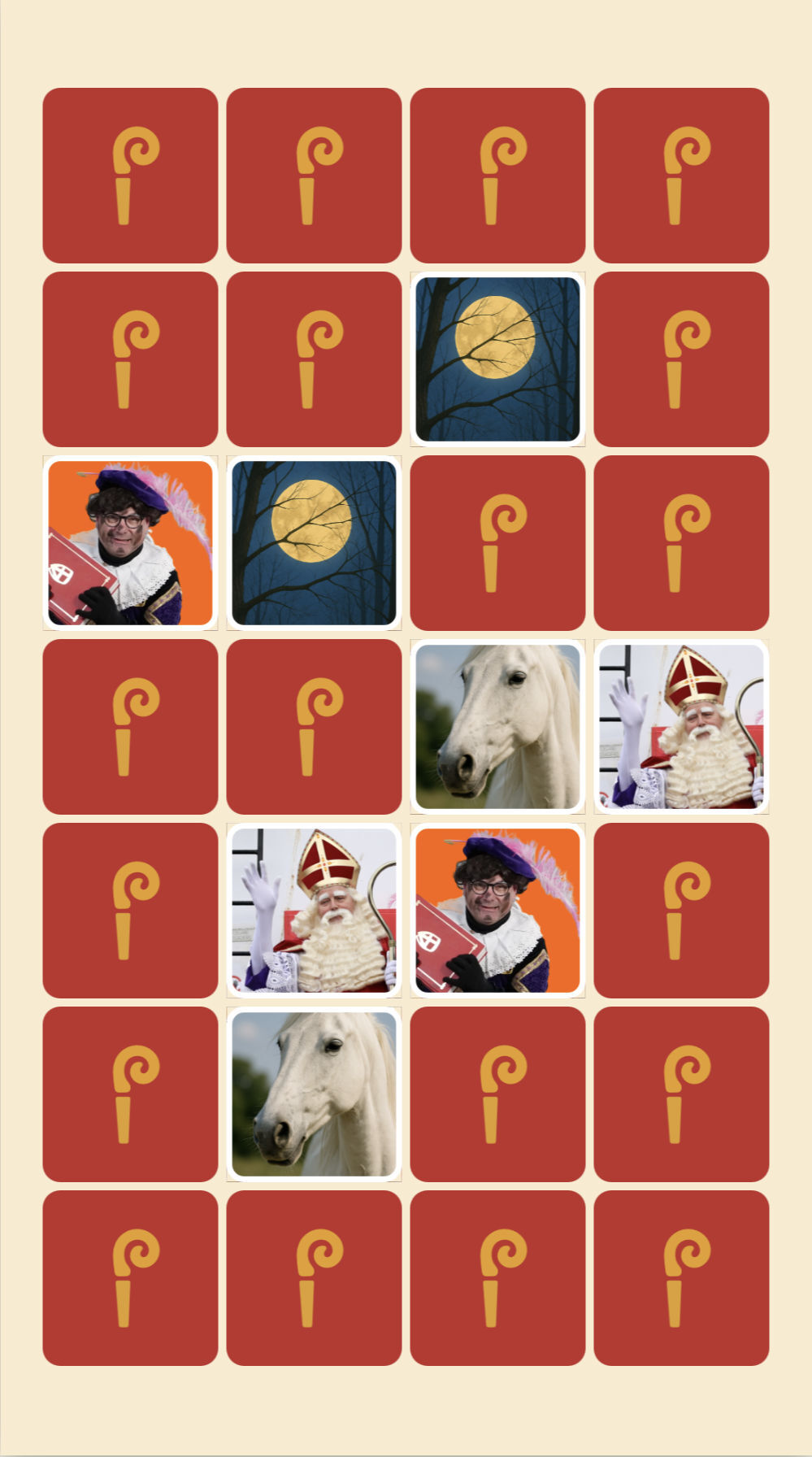
Task: Select the Piet card left of the moon
Action: (x=130, y=543)
